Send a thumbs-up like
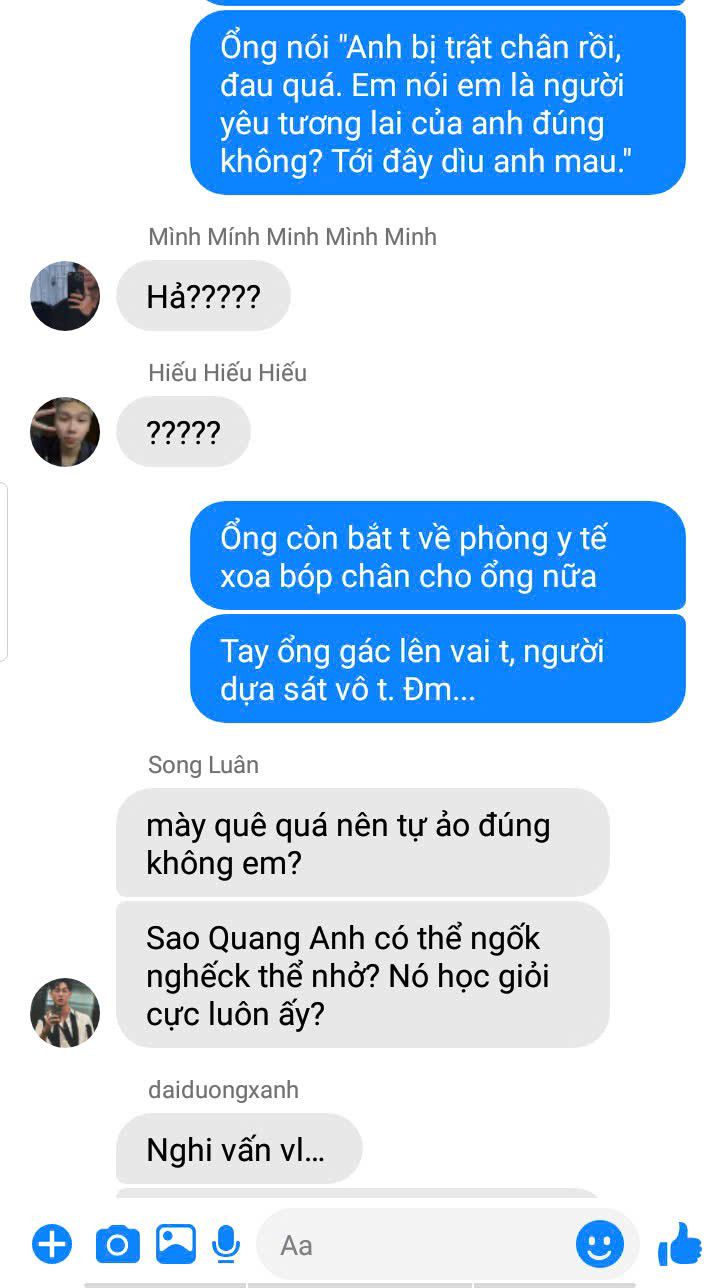Screen dimensions: 720x1288 pos(681,1245)
